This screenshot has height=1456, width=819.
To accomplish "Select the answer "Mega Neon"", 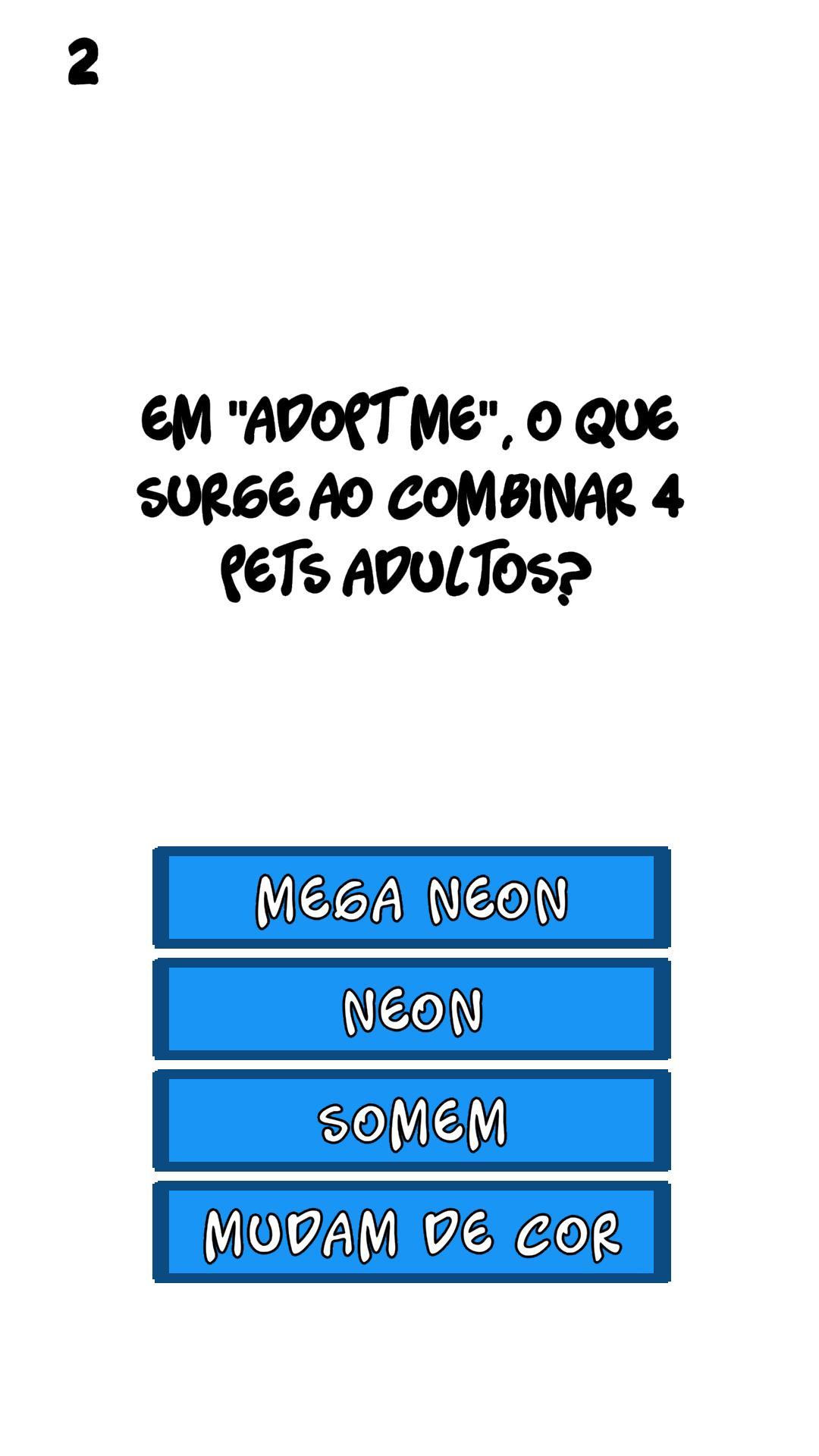I will pyautogui.click(x=411, y=898).
